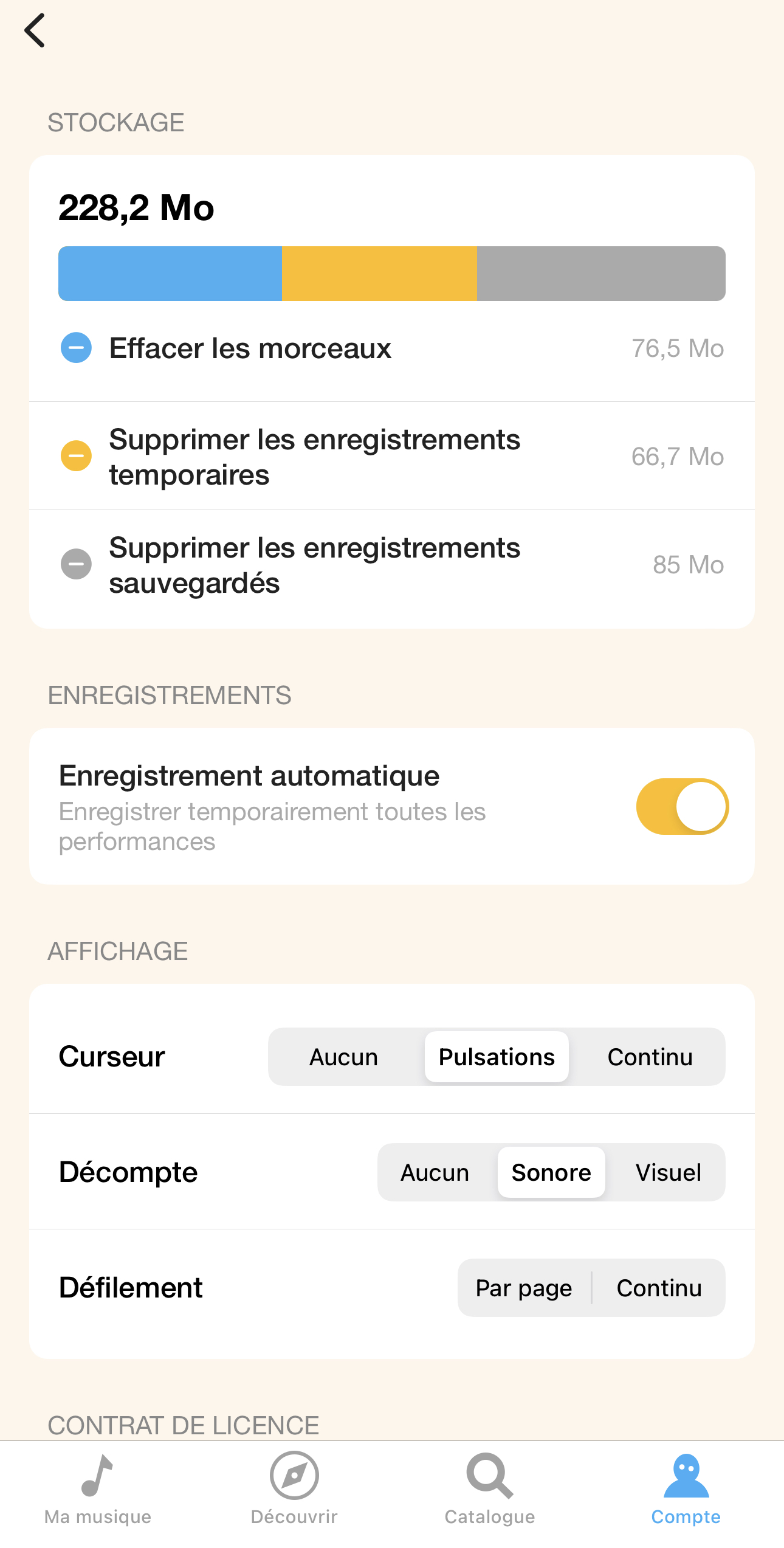
Task: Open the Catalogue tab
Action: 490,1490
